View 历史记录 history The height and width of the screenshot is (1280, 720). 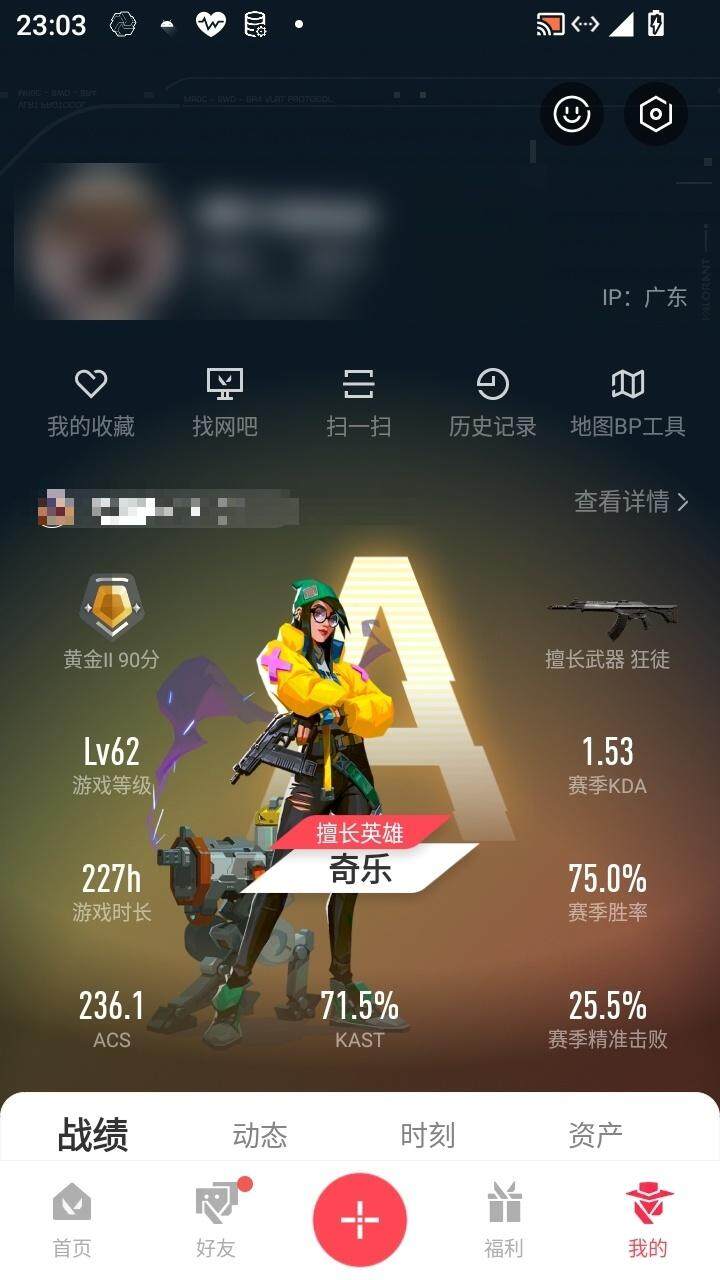(x=493, y=403)
